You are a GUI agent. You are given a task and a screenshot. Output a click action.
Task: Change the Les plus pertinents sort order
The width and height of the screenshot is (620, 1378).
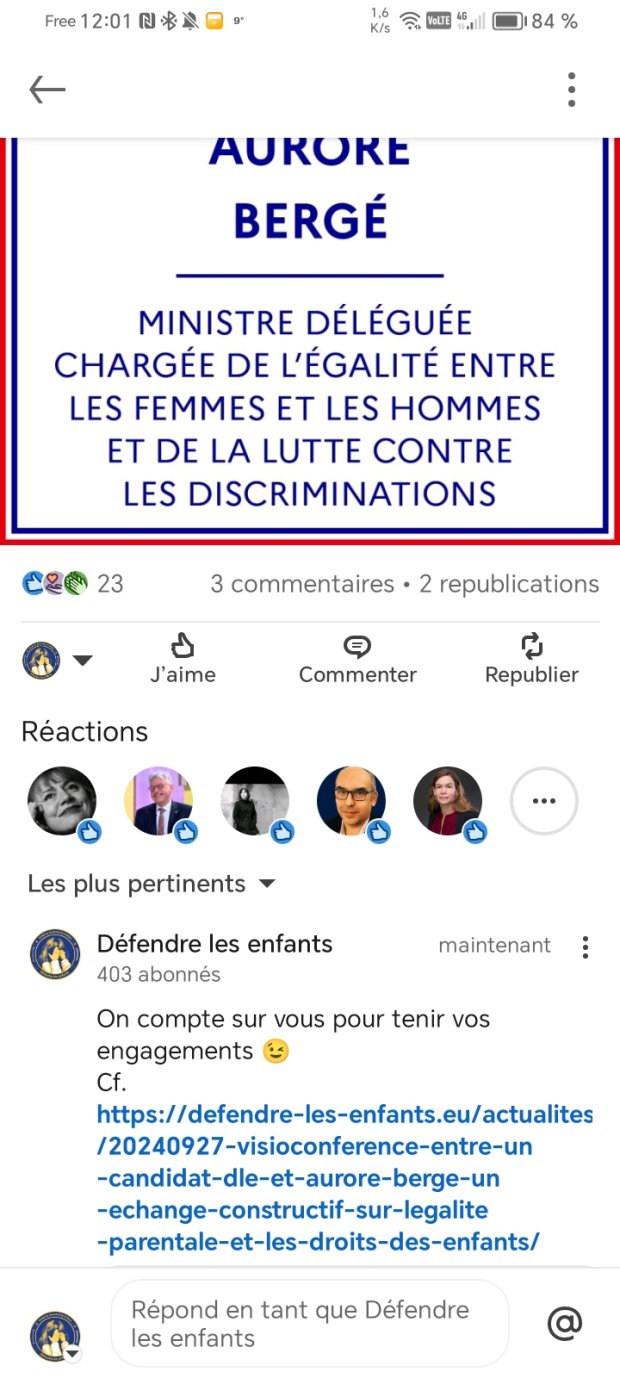point(151,884)
